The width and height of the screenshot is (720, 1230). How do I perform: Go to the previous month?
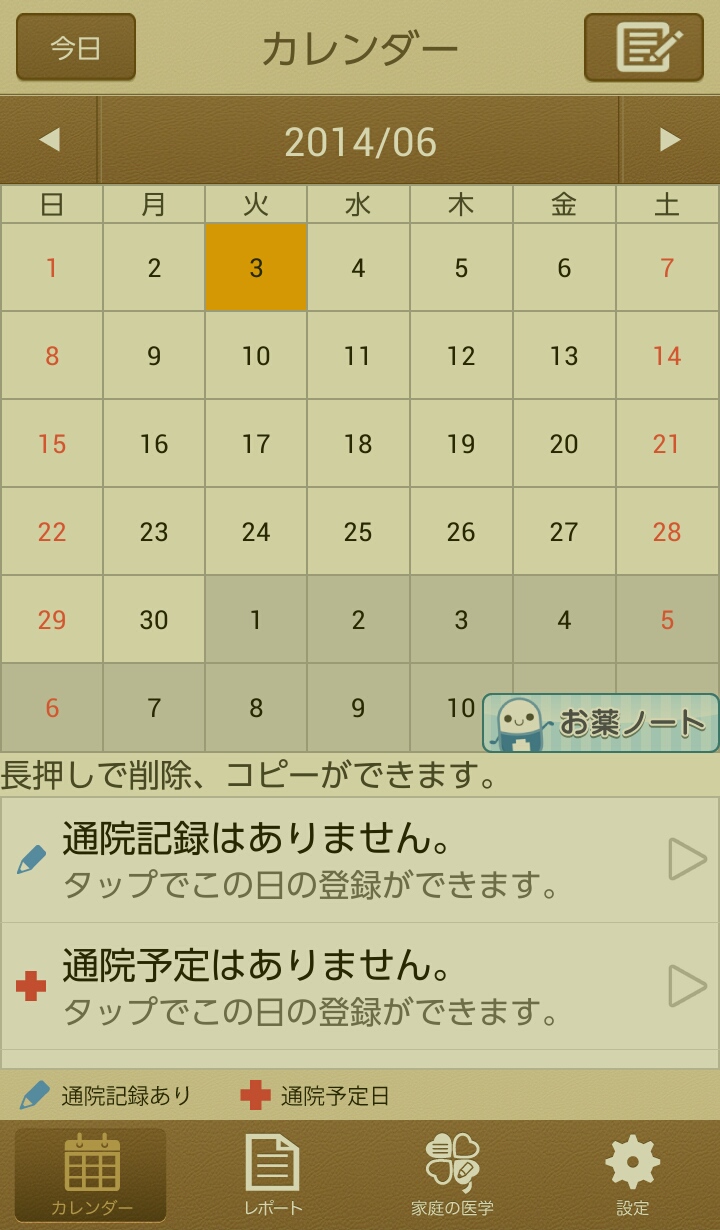[49, 141]
